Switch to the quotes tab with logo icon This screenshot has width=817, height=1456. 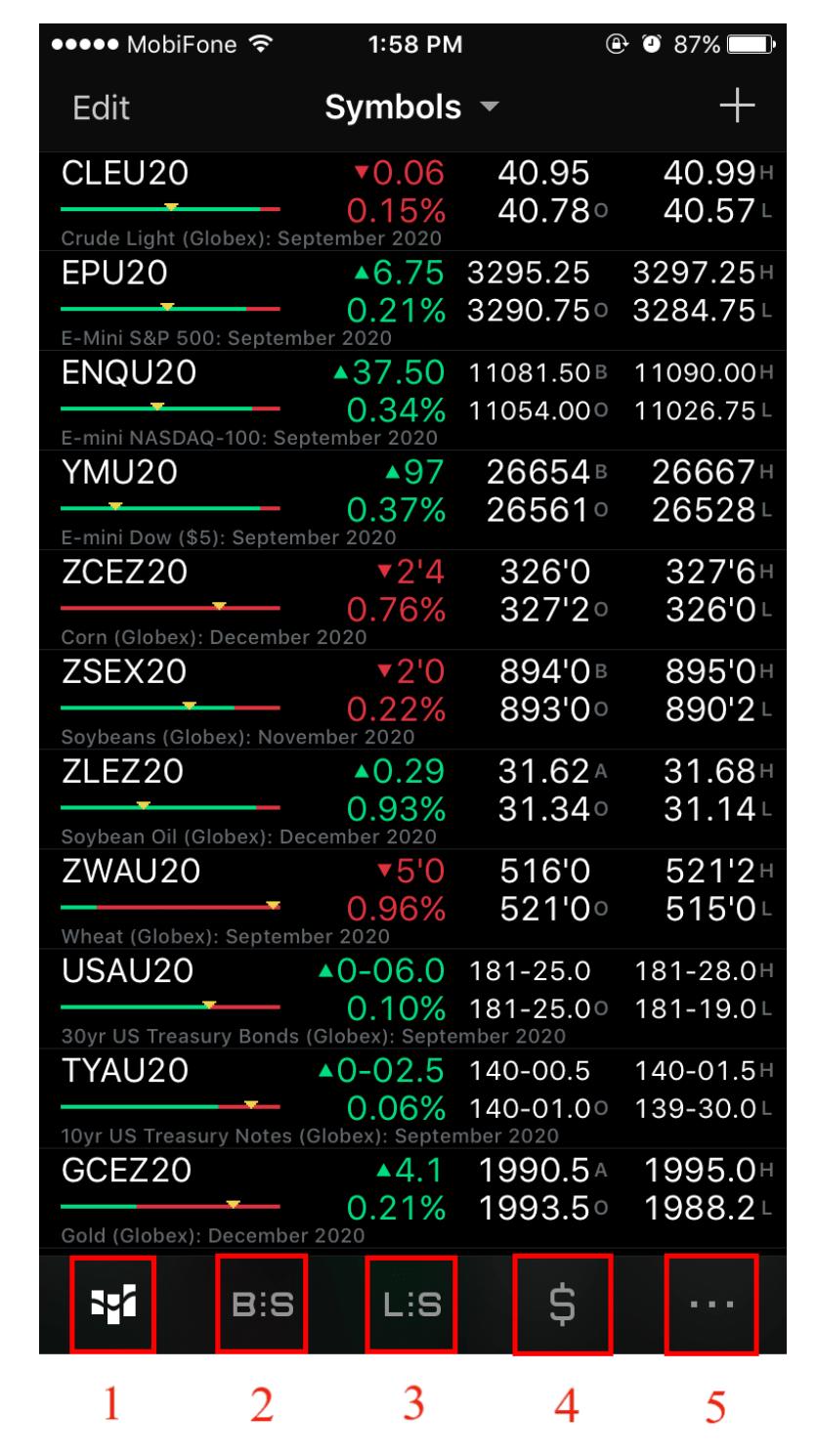(112, 1304)
